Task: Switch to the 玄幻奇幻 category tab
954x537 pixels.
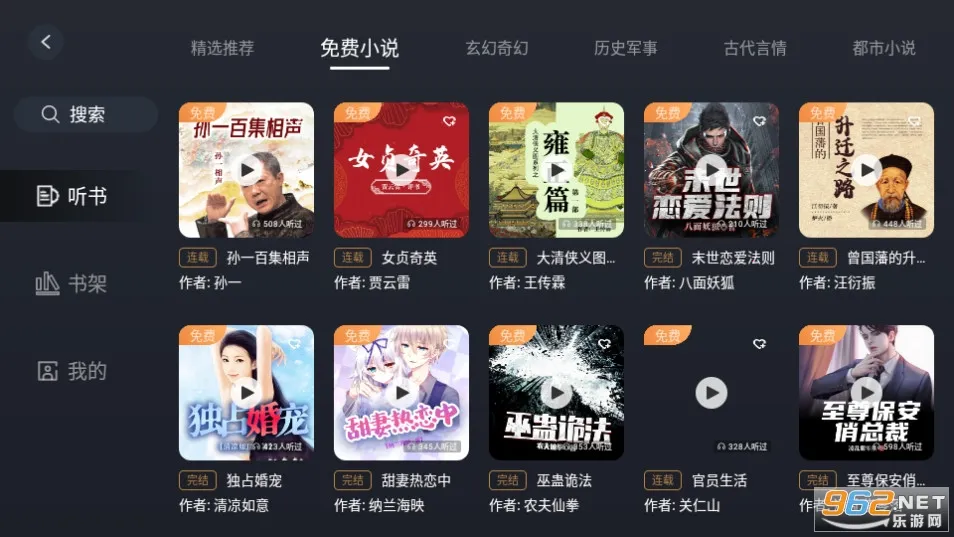Action: (496, 48)
